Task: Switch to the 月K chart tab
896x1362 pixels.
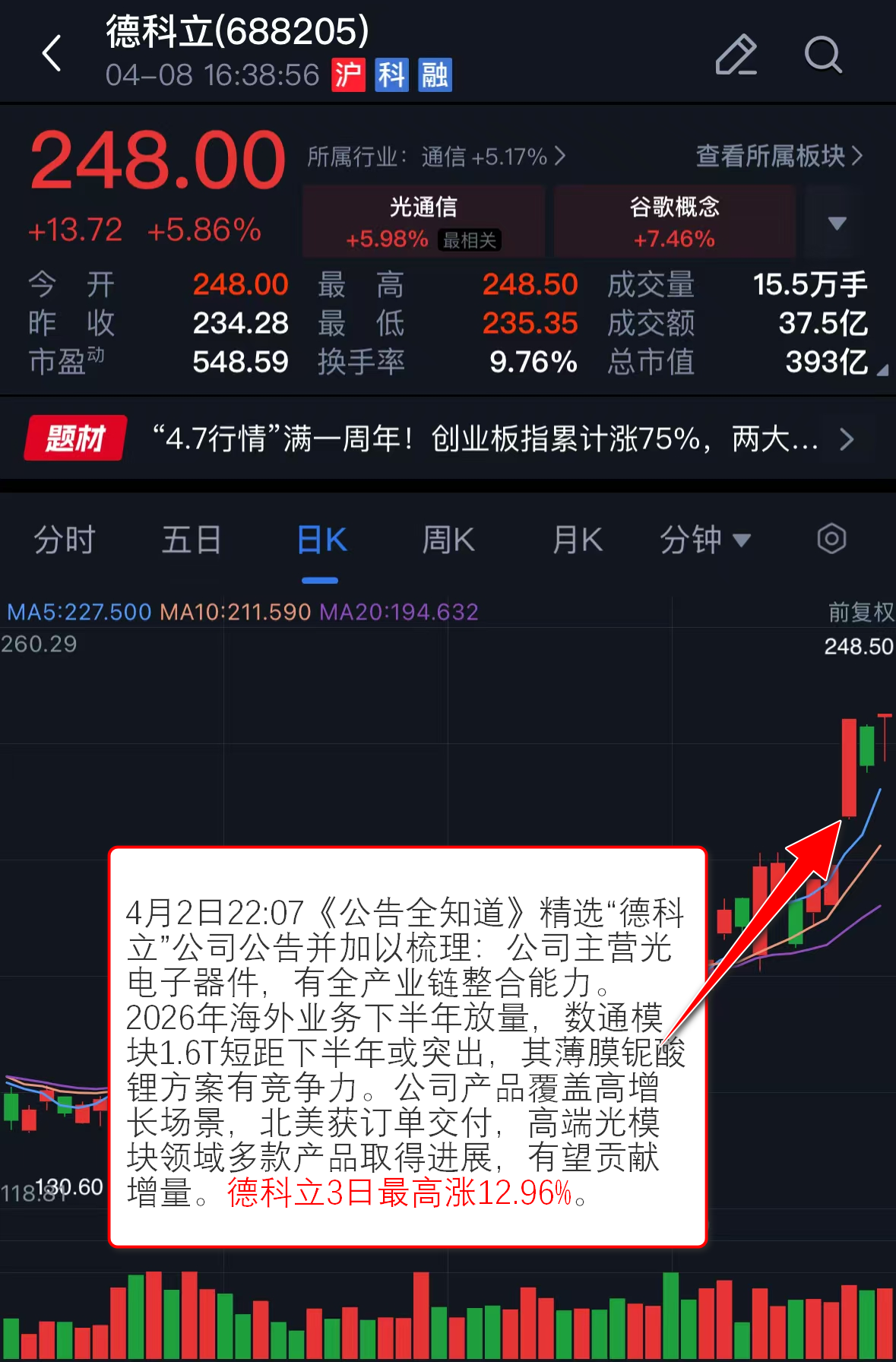Action: (578, 540)
